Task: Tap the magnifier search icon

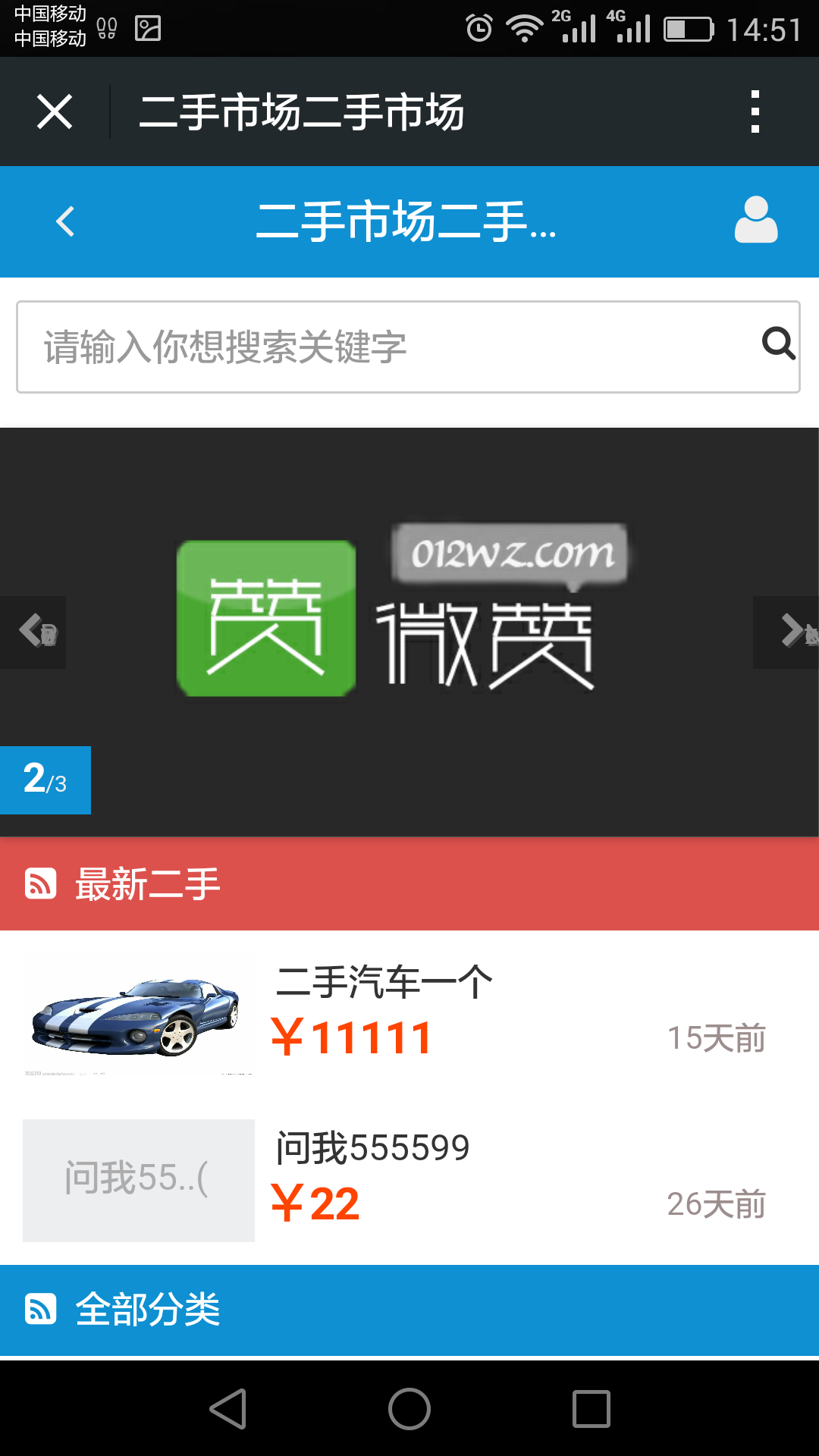Action: coord(778,344)
